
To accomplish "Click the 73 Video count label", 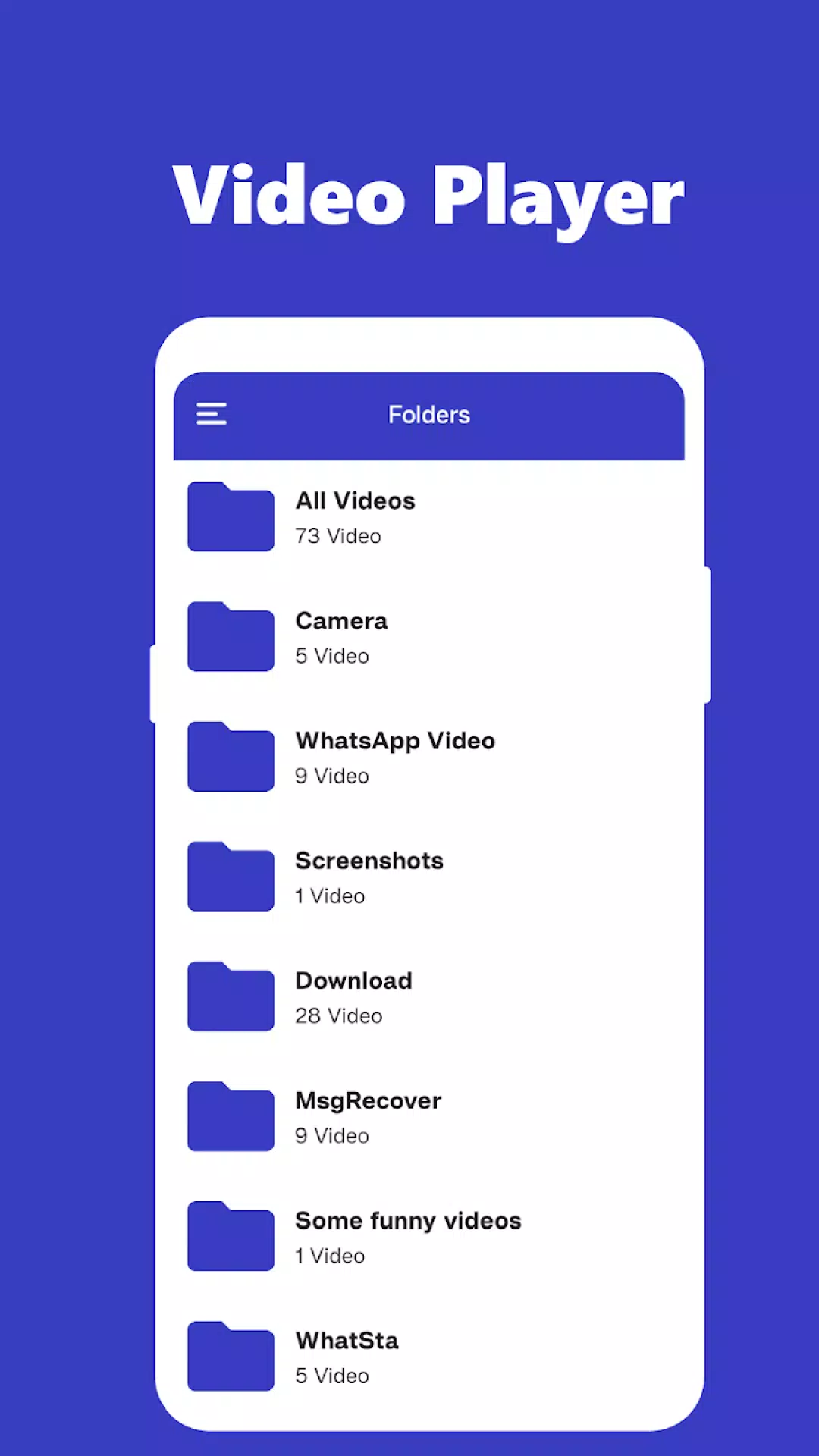I will [337, 536].
